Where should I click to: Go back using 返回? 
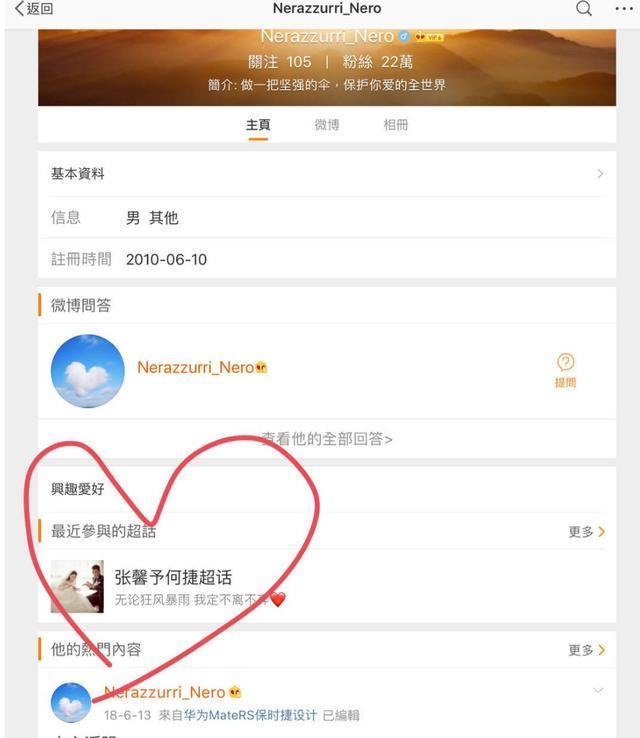point(33,9)
